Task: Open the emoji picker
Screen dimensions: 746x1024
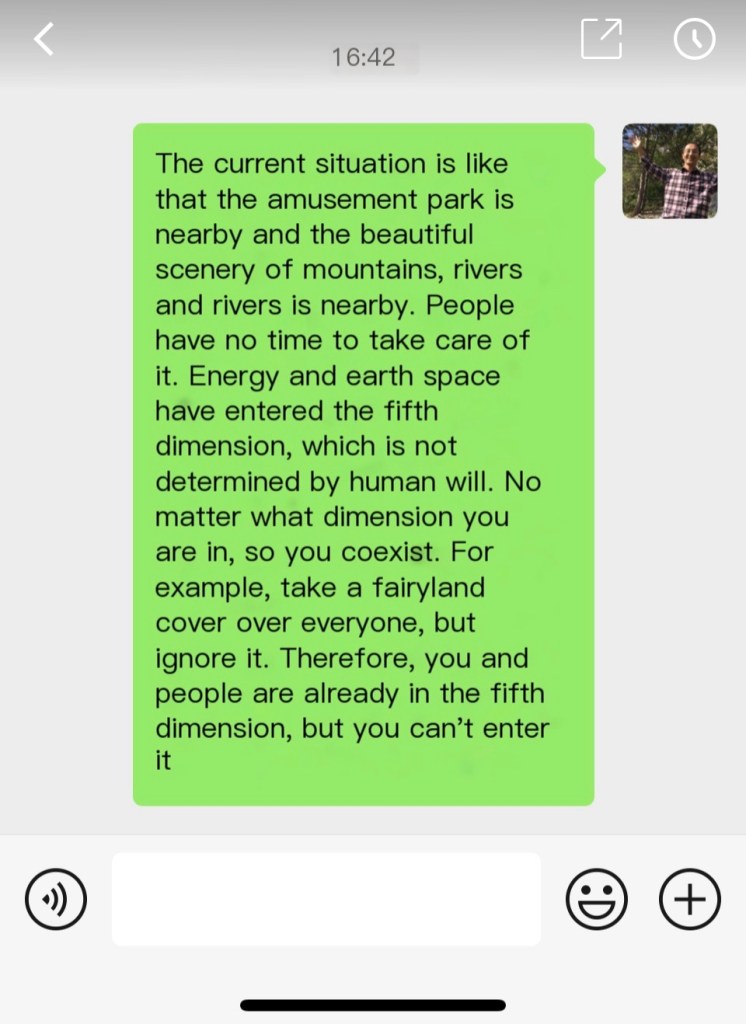Action: click(x=597, y=899)
